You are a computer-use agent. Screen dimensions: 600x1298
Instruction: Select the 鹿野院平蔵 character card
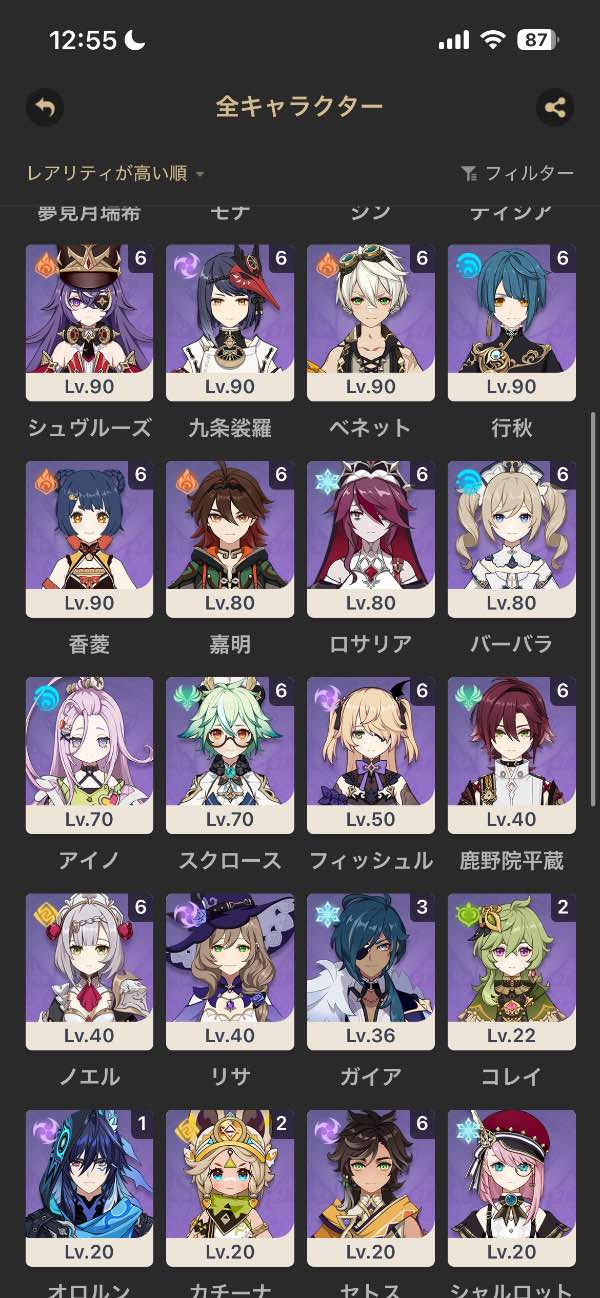tap(512, 754)
